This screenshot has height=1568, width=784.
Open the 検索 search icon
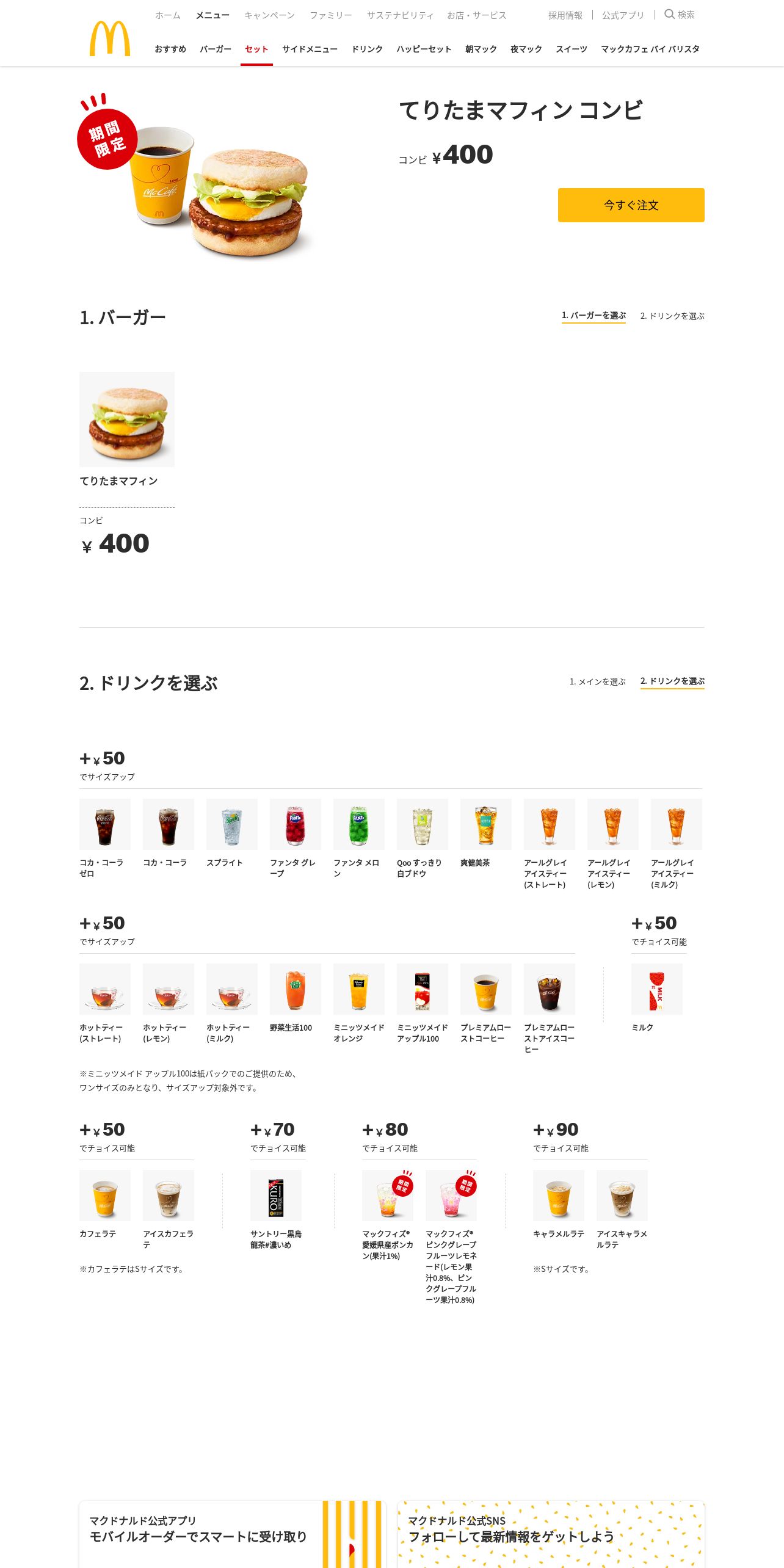click(x=679, y=15)
